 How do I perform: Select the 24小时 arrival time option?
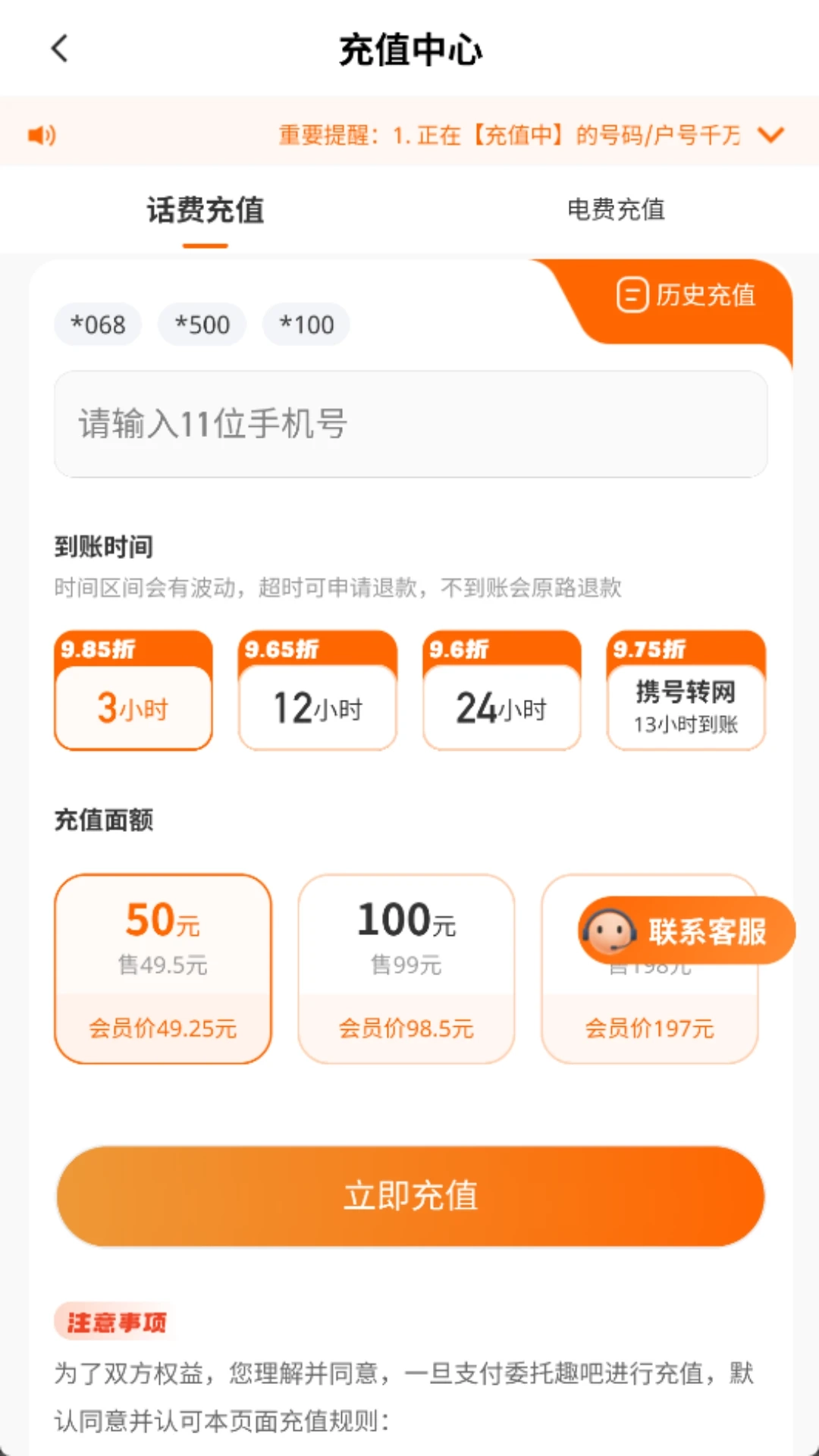(500, 709)
